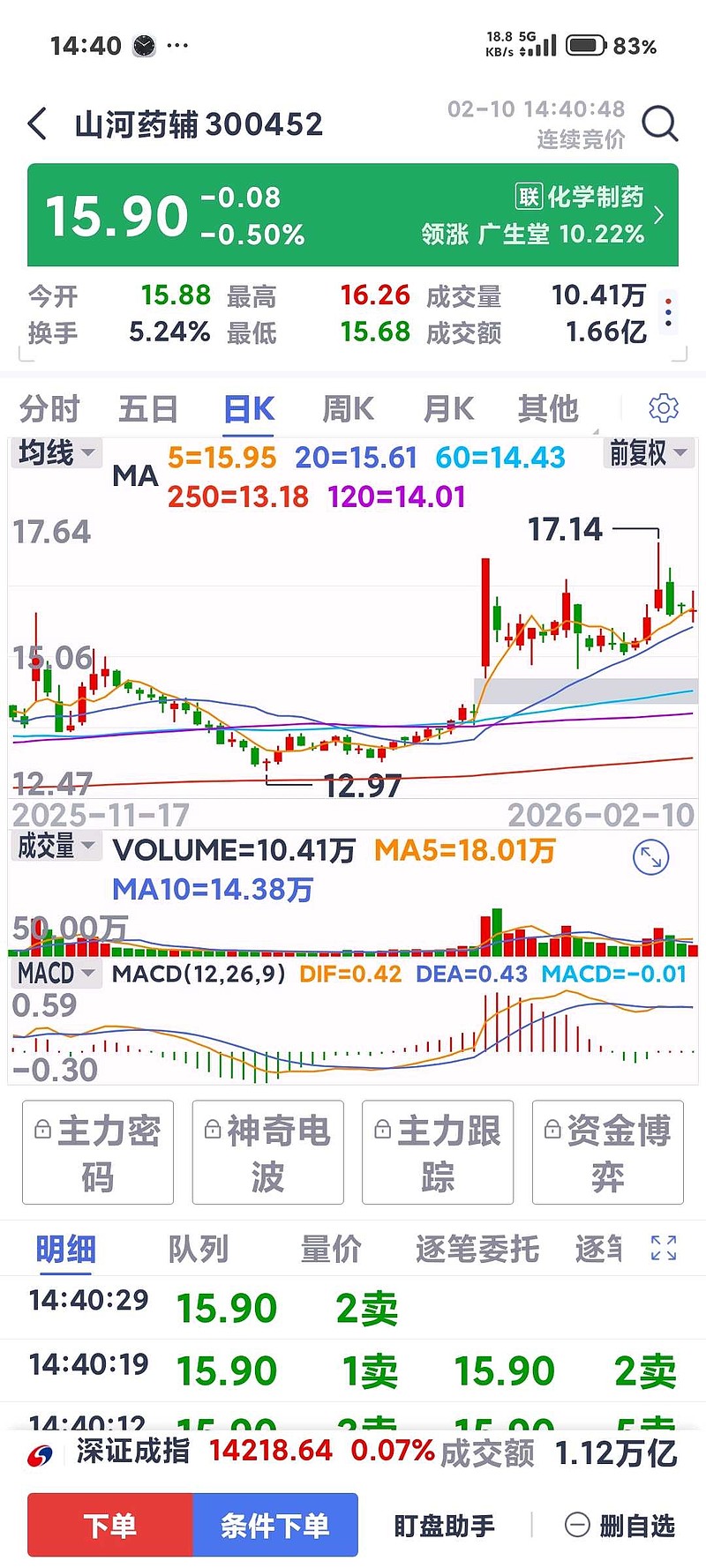
Task: Show more quote data via three dots
Action: [668, 312]
